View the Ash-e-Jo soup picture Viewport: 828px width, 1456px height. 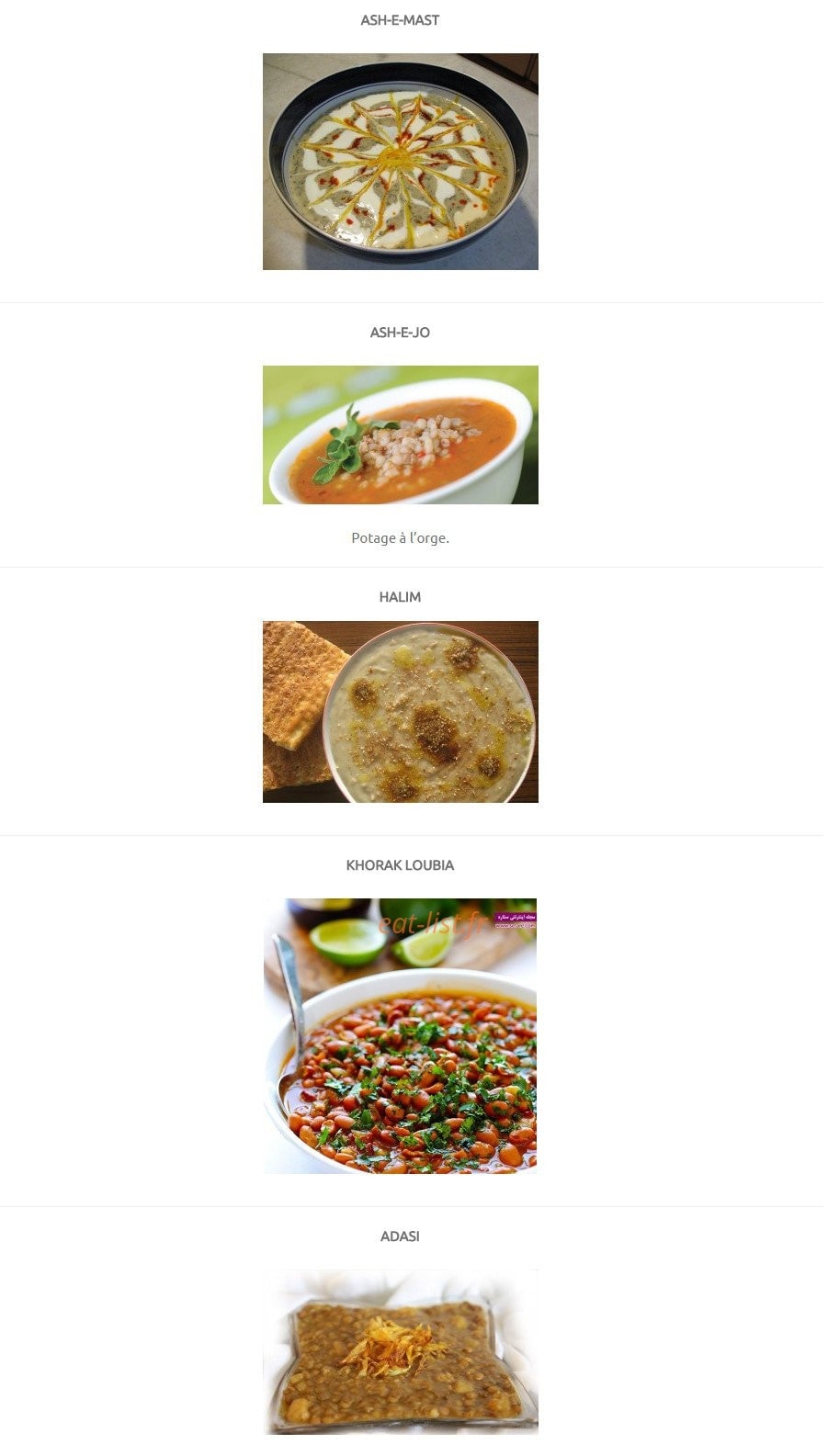(400, 435)
